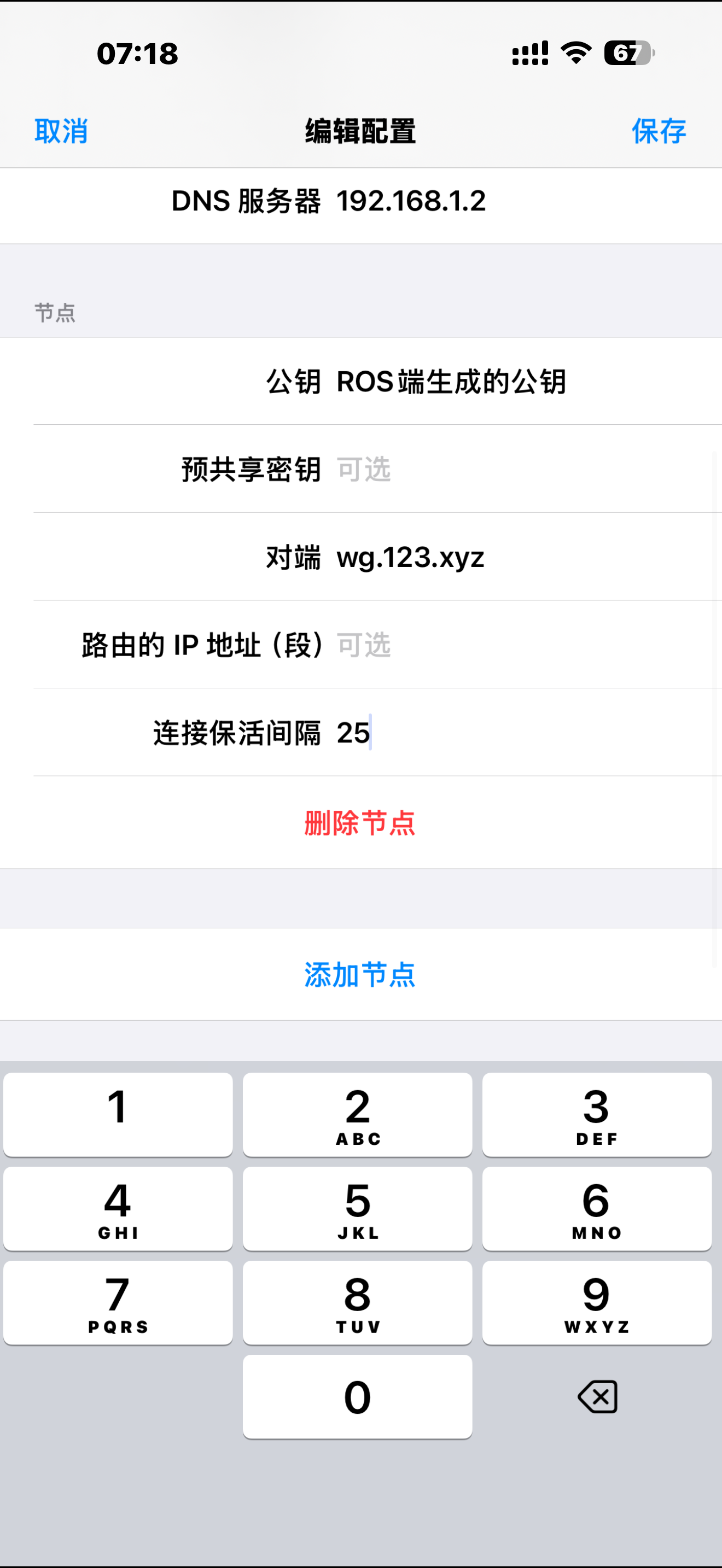This screenshot has width=722, height=1568.
Task: Delete this peer with 删除节点
Action: click(360, 823)
